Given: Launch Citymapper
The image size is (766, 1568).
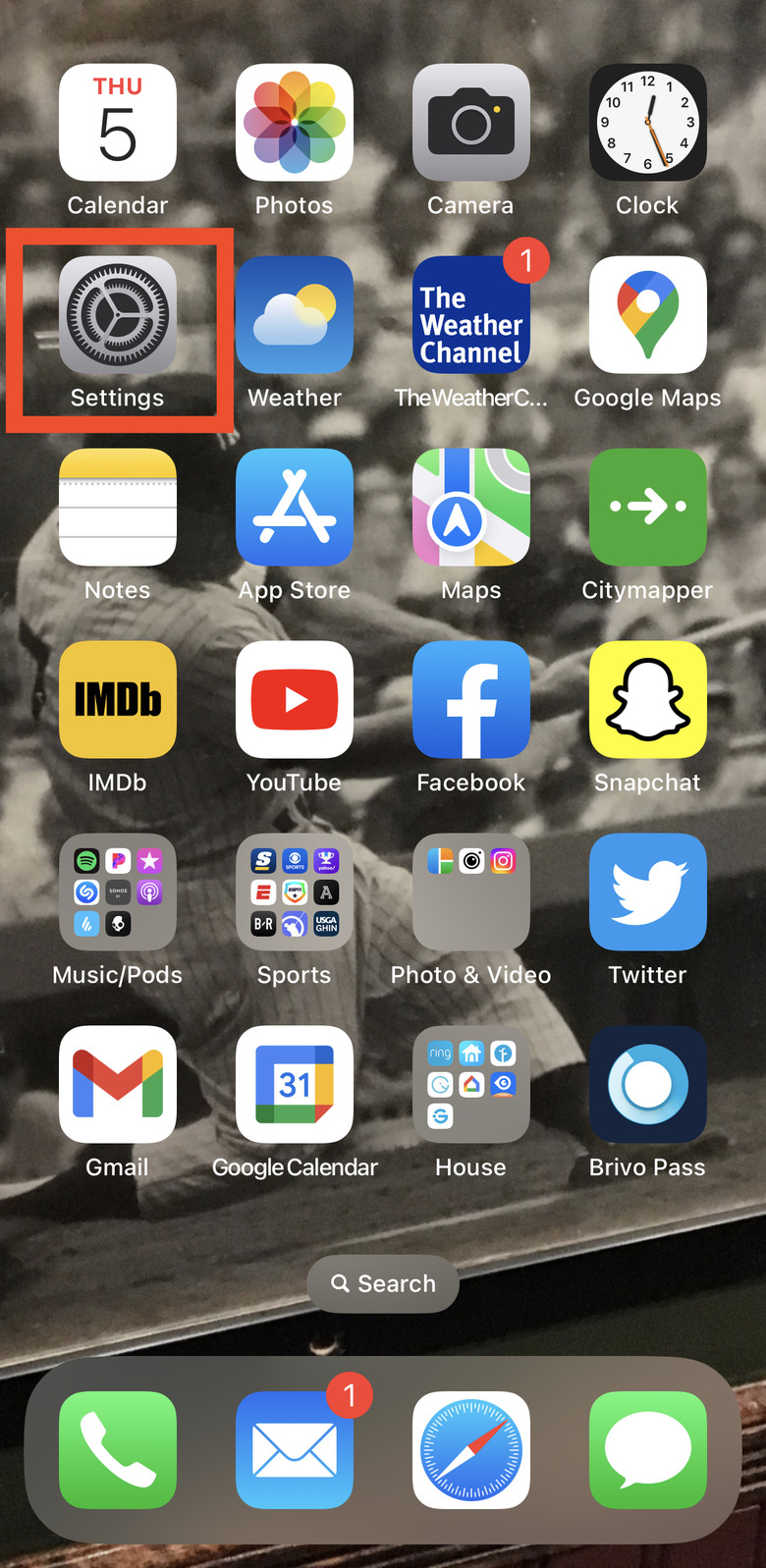Looking at the screenshot, I should [647, 508].
